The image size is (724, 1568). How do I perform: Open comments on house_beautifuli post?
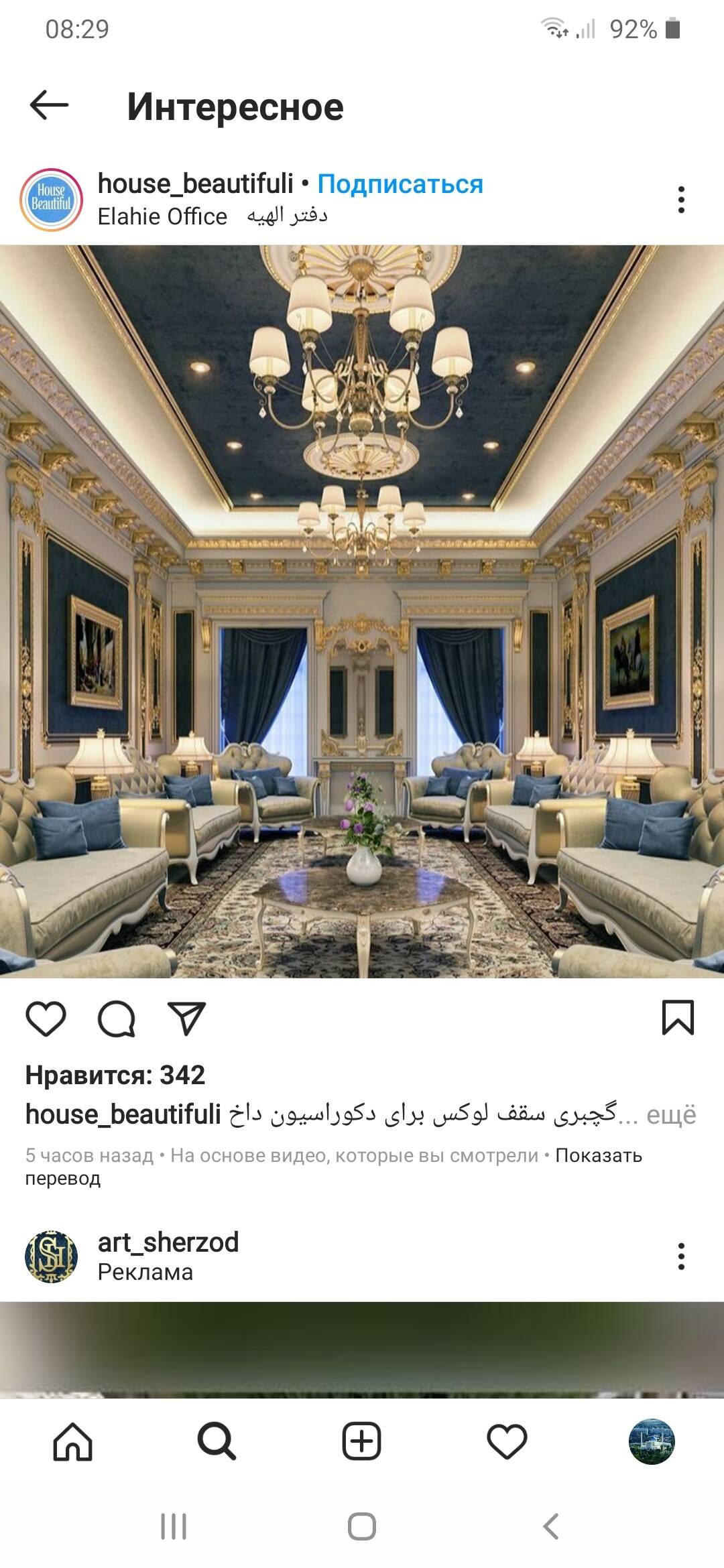117,1019
